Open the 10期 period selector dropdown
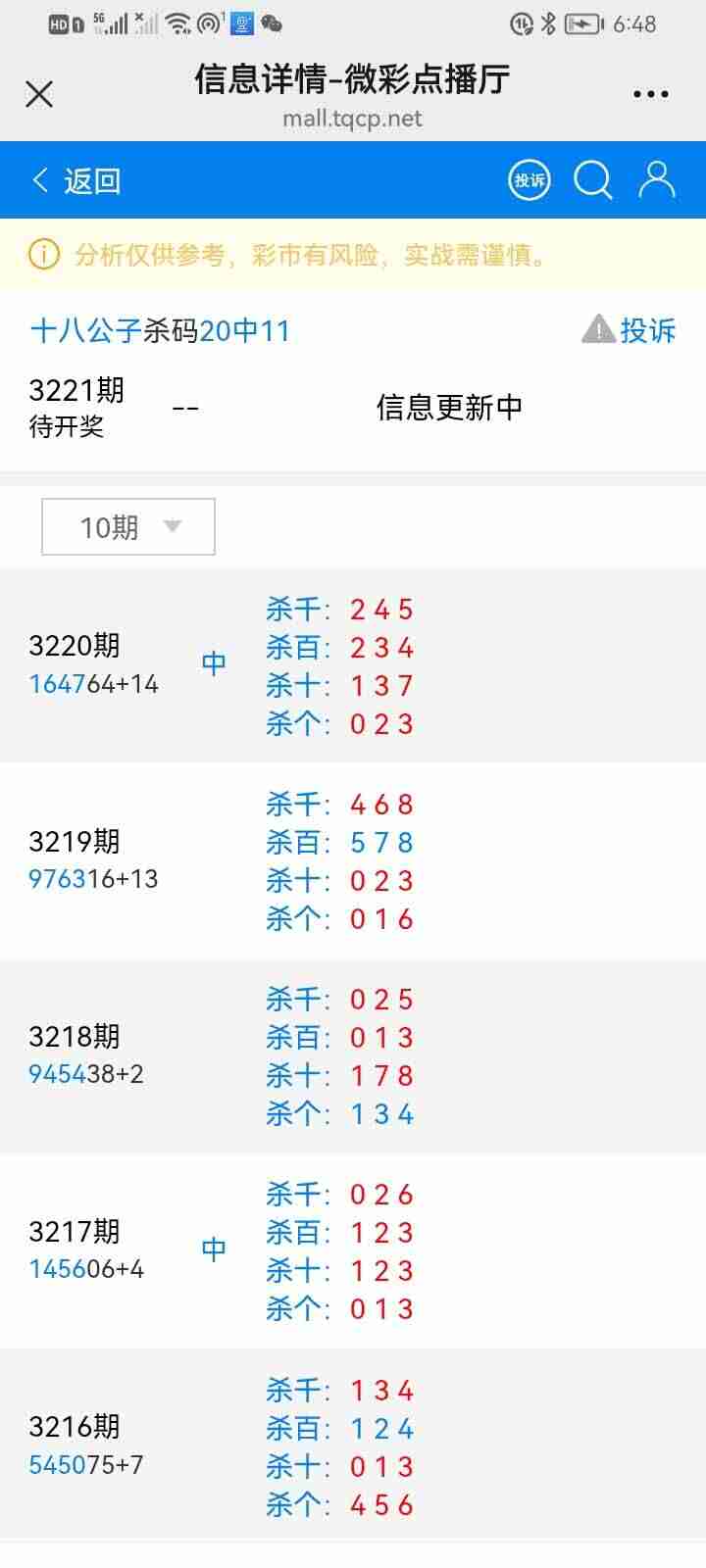The image size is (706, 1568). pyautogui.click(x=127, y=526)
